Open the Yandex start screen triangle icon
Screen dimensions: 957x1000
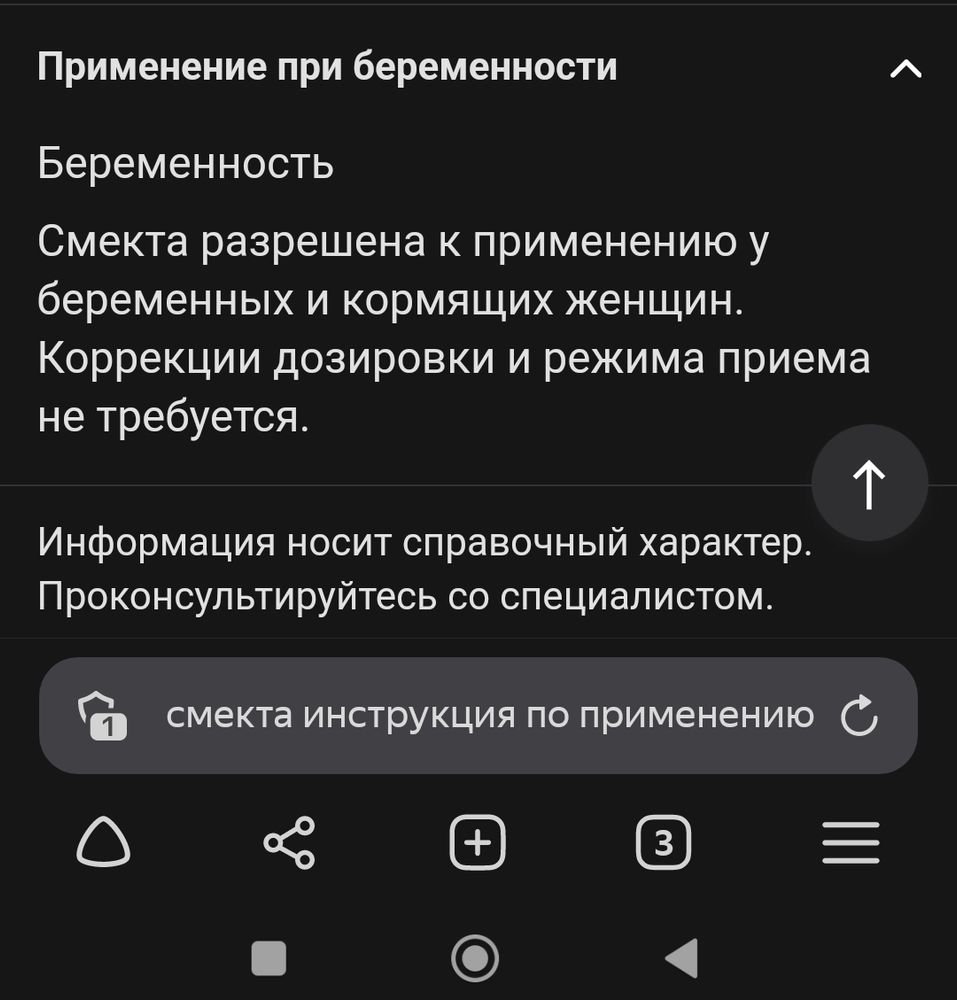click(x=105, y=843)
